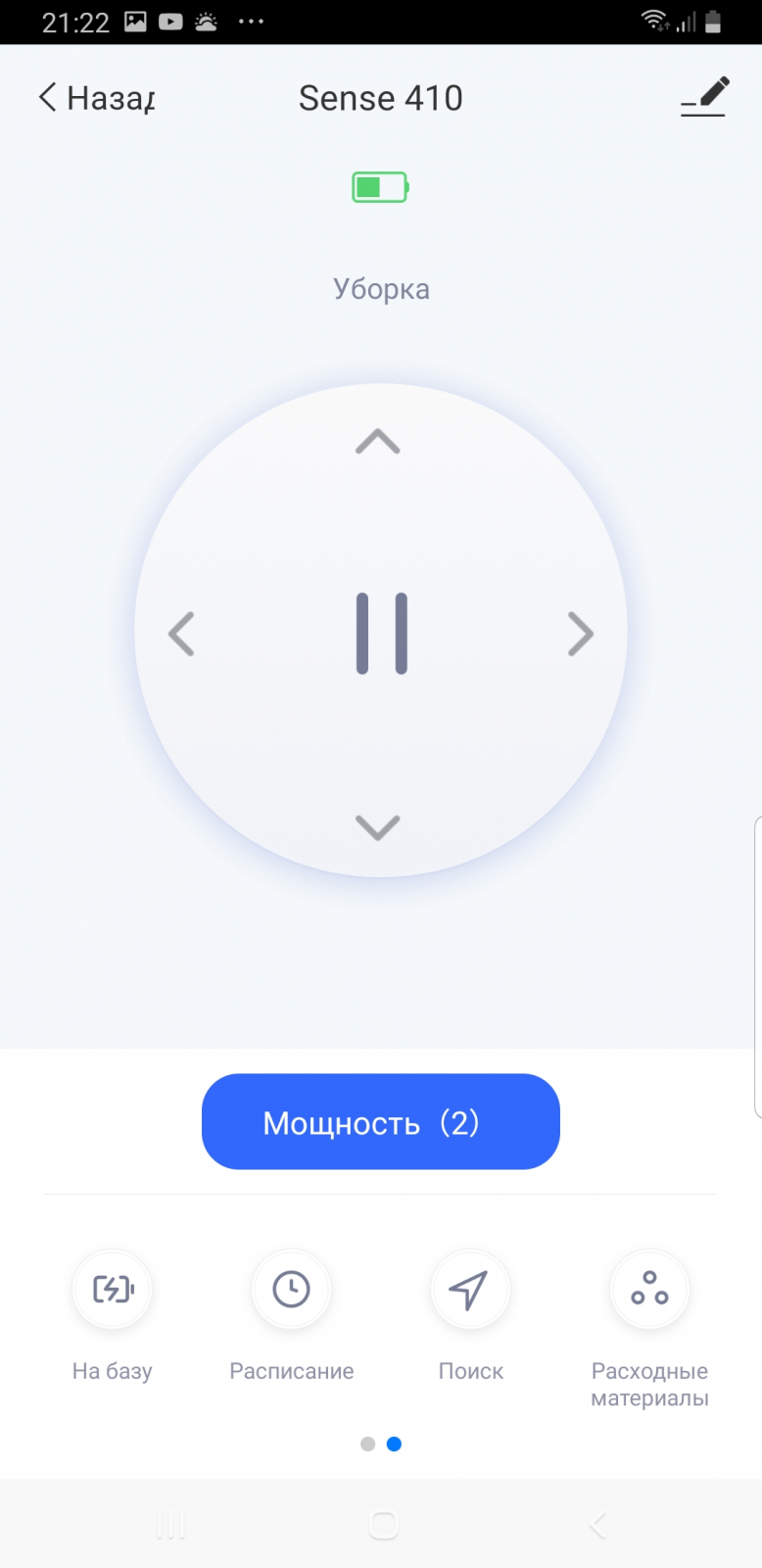Go back with the Назад button
The height and width of the screenshot is (1568, 762).
96,98
